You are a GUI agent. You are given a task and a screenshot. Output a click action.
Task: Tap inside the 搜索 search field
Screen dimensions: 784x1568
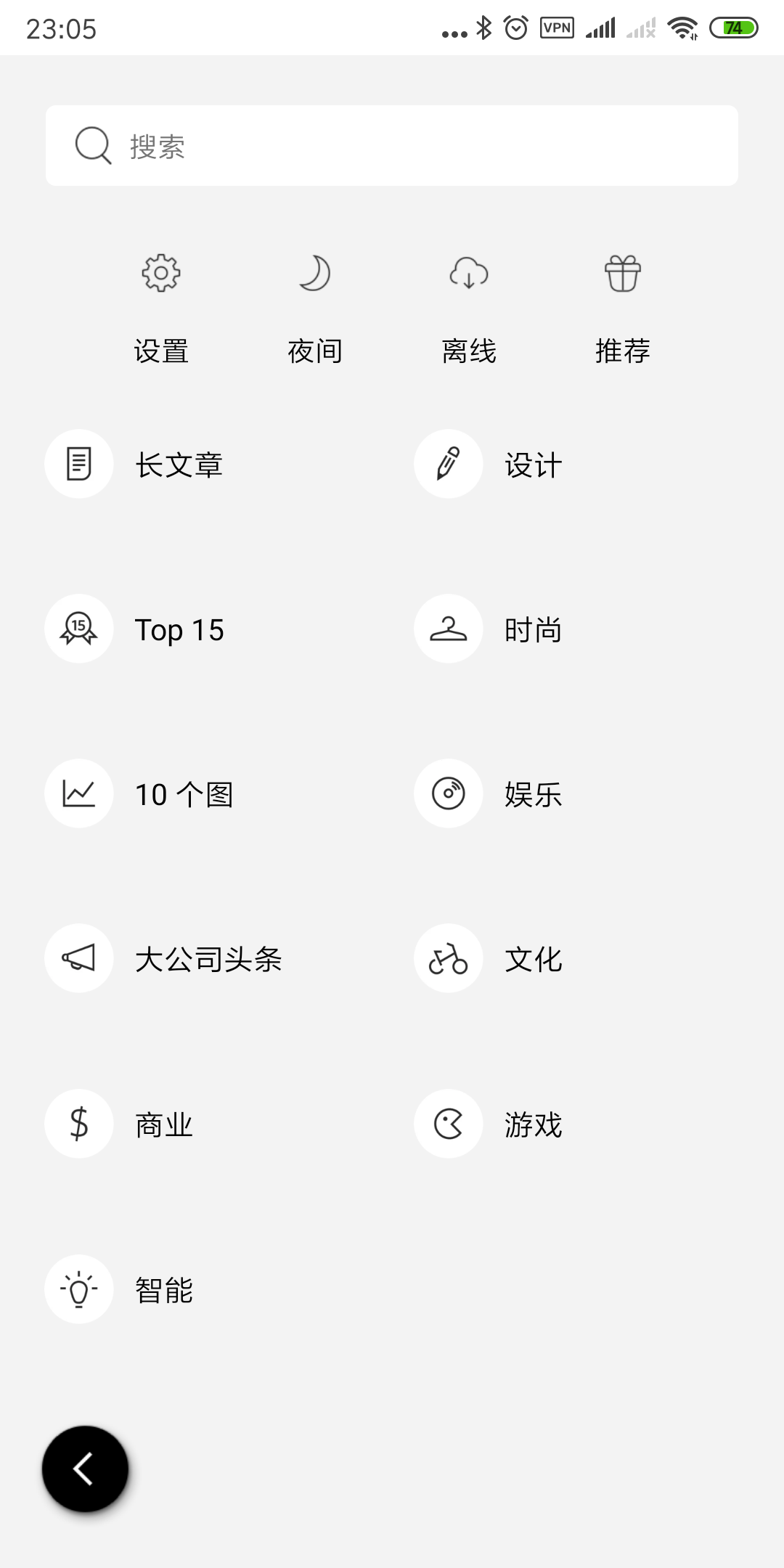(392, 144)
